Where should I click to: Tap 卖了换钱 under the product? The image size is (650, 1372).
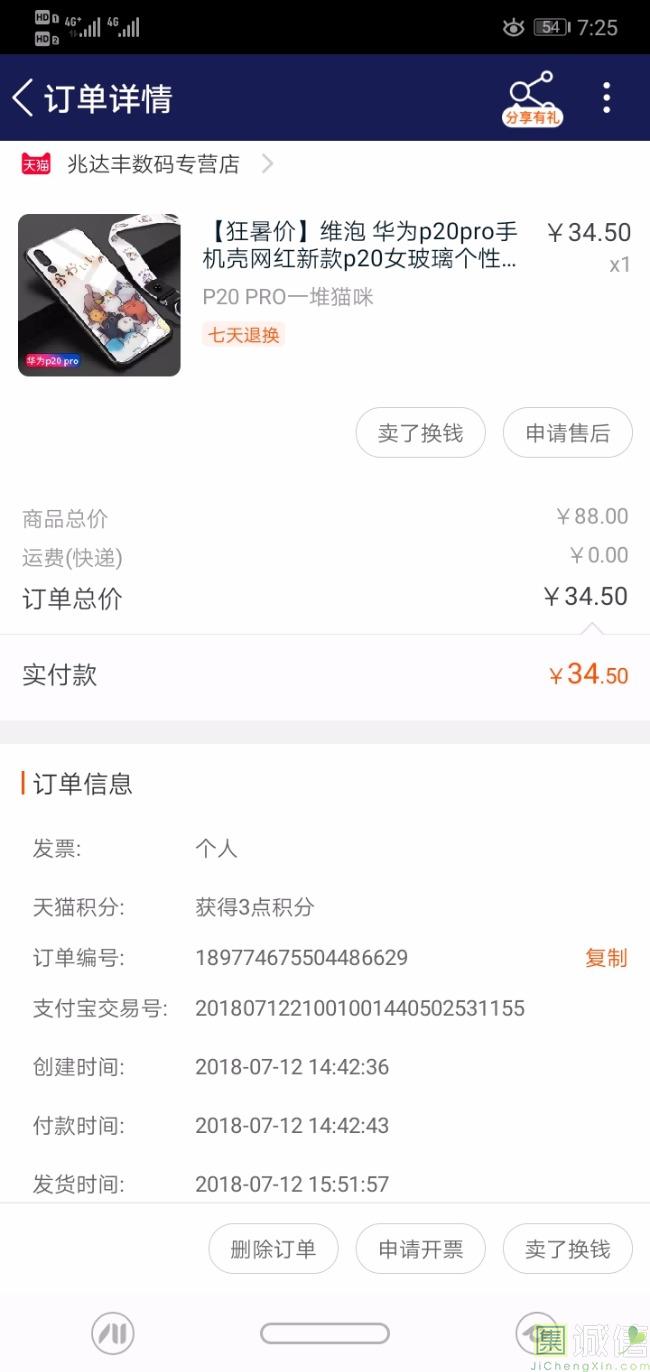[x=420, y=433]
